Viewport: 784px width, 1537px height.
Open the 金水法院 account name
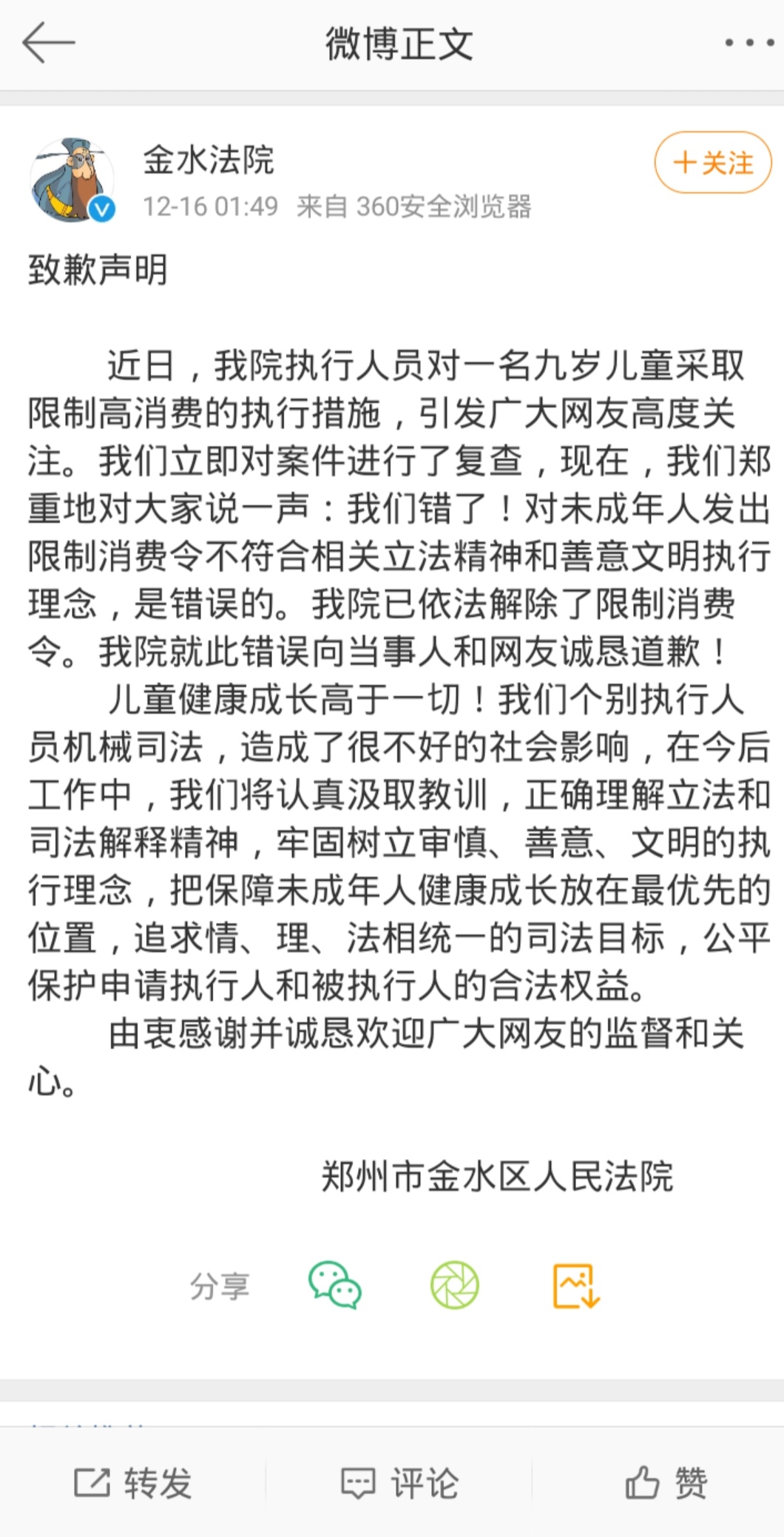pyautogui.click(x=208, y=160)
